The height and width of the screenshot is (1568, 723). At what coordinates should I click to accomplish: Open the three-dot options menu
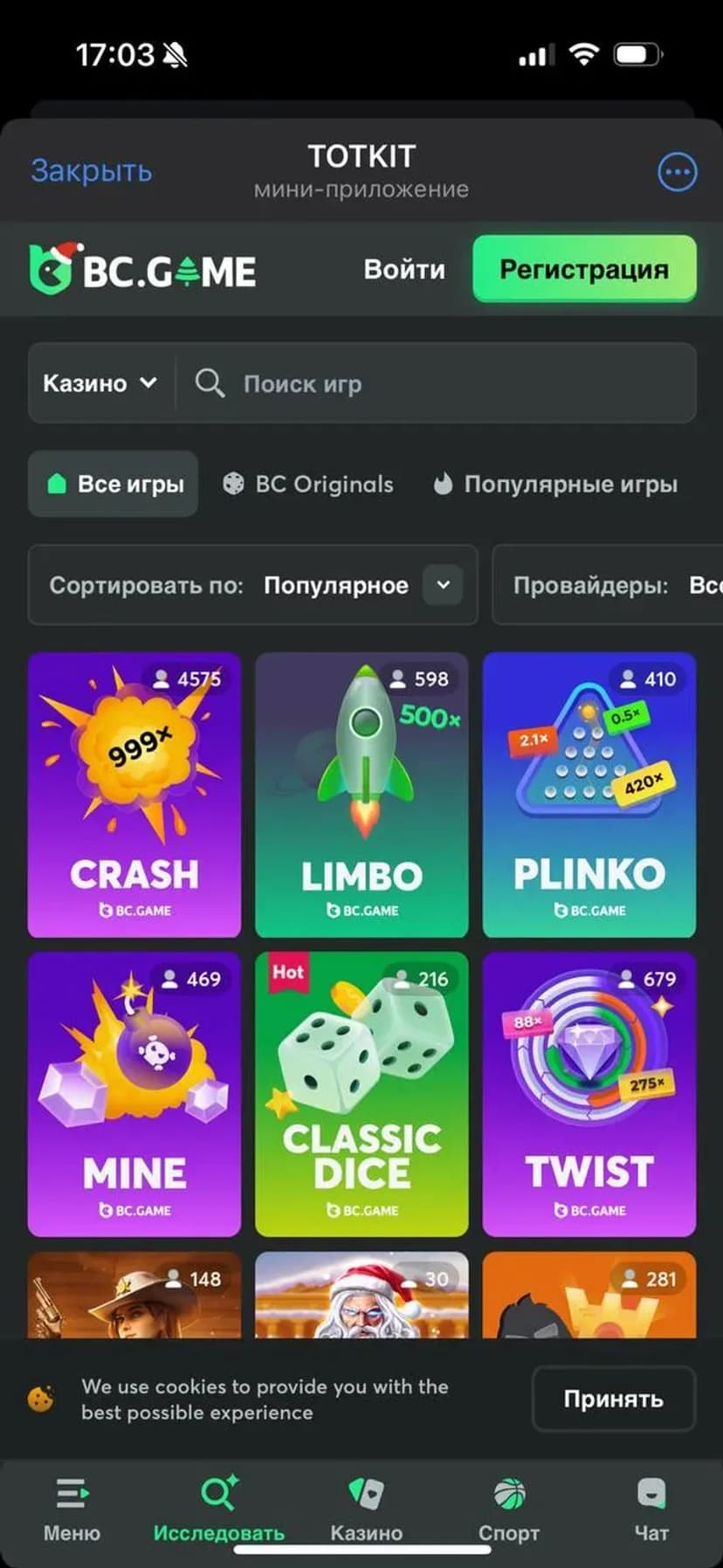coord(677,172)
